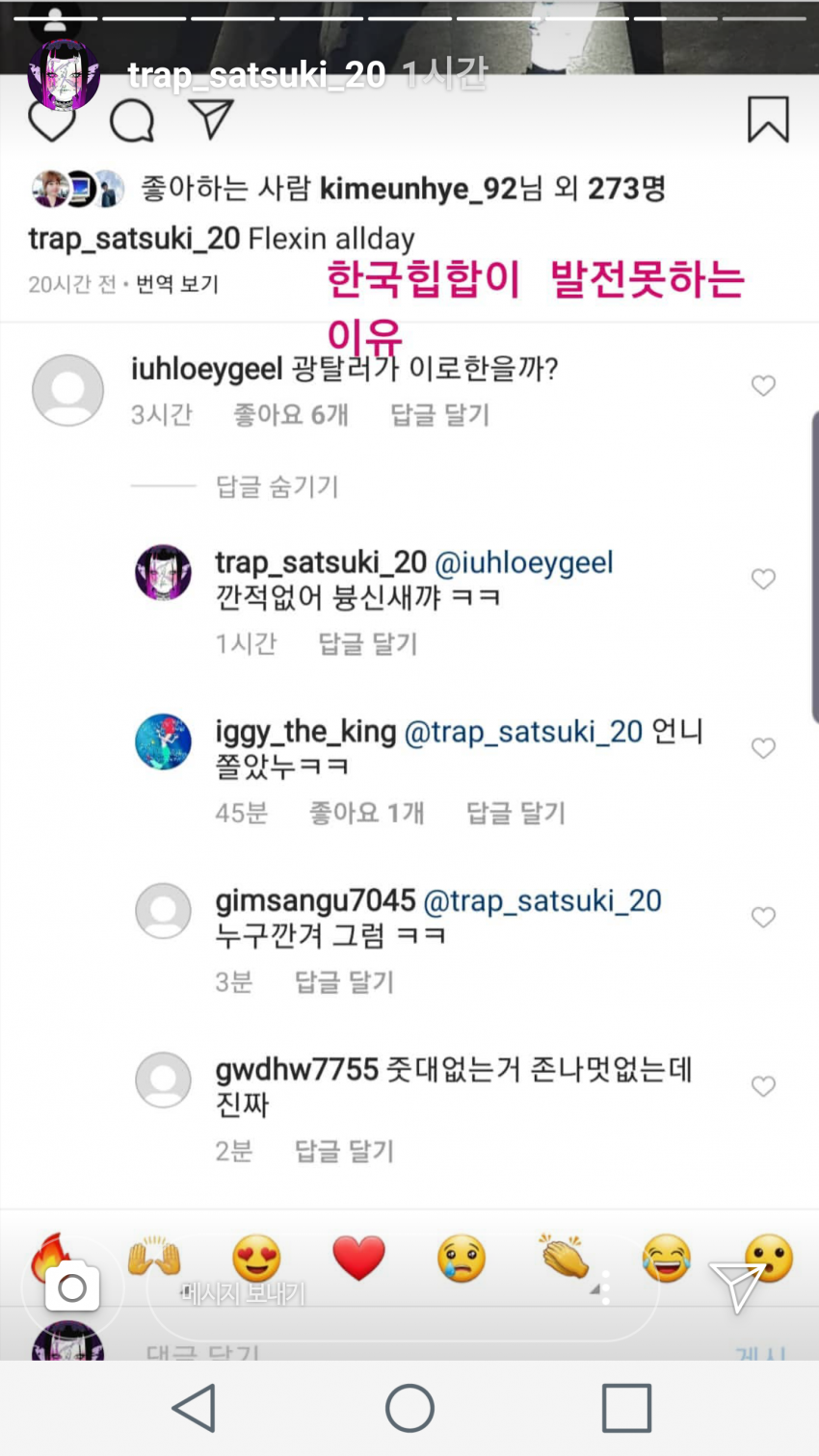Go back with the system back button
Screen dimensions: 819x1456
click(194, 1408)
